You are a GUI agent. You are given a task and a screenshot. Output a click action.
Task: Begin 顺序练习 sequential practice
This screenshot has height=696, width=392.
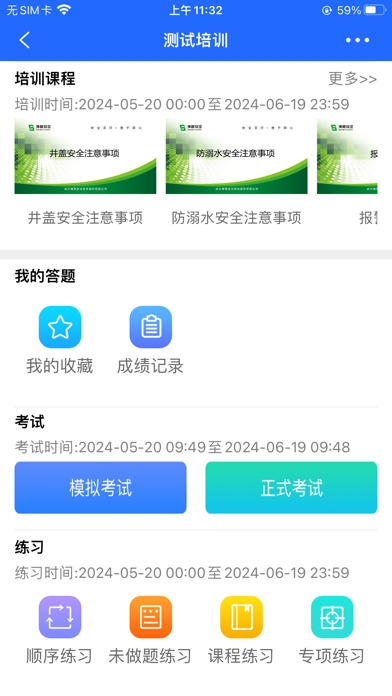pos(60,630)
